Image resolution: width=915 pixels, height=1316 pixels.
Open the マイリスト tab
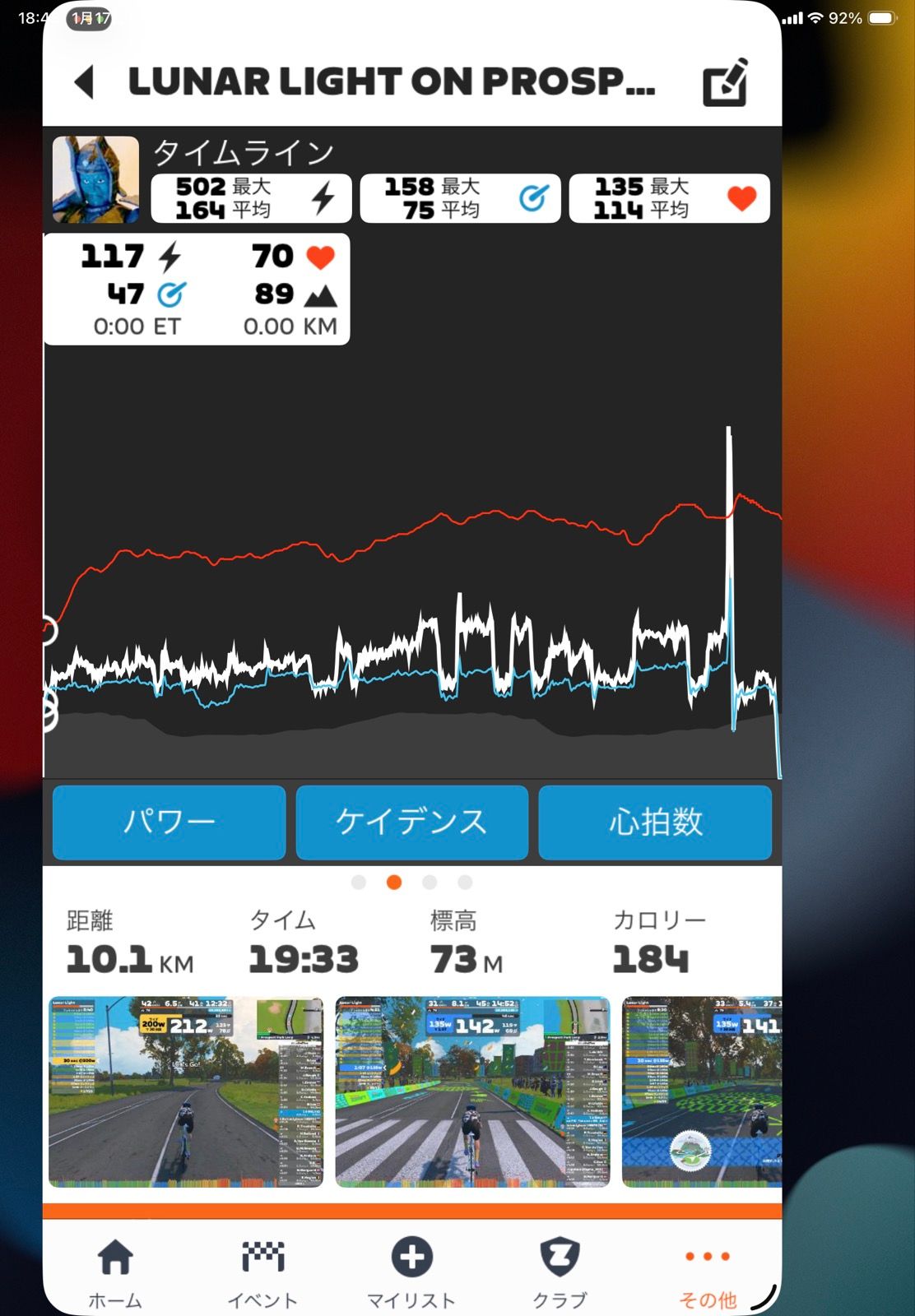tap(411, 1272)
